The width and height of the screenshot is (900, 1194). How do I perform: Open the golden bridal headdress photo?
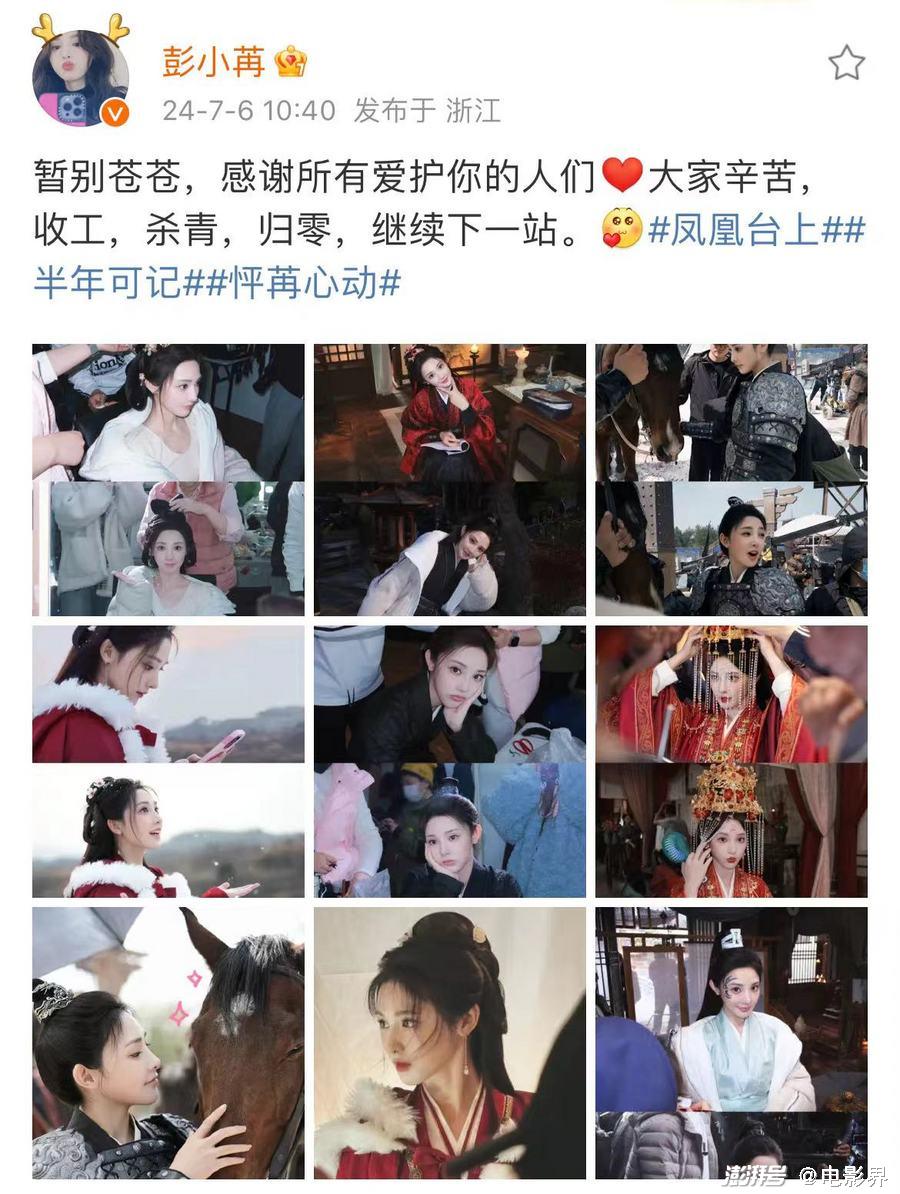731,761
